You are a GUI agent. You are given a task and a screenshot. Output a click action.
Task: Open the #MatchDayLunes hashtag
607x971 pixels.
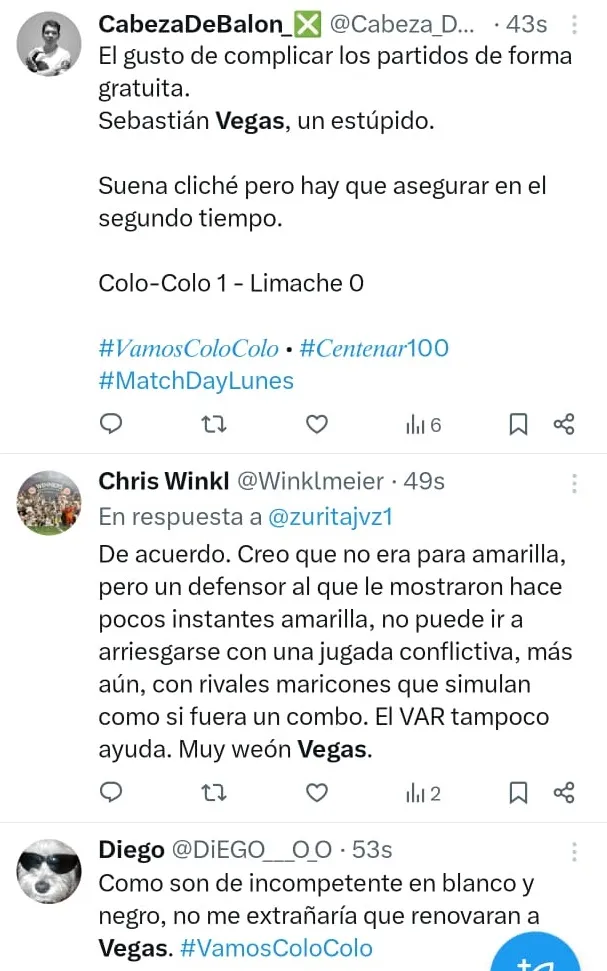point(196,380)
